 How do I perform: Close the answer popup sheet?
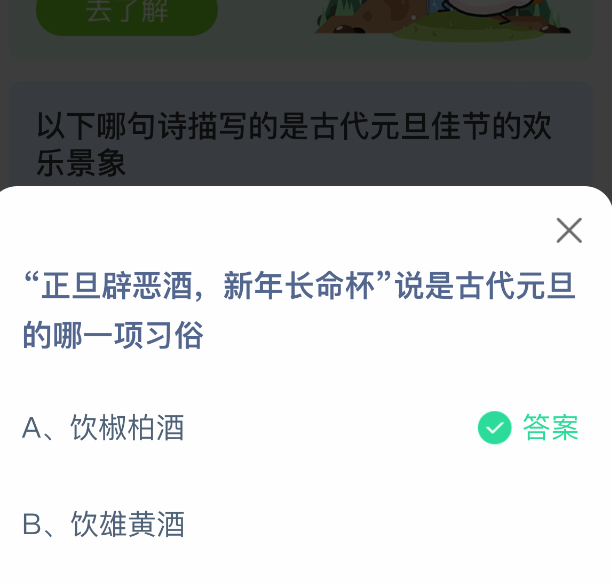click(x=569, y=231)
